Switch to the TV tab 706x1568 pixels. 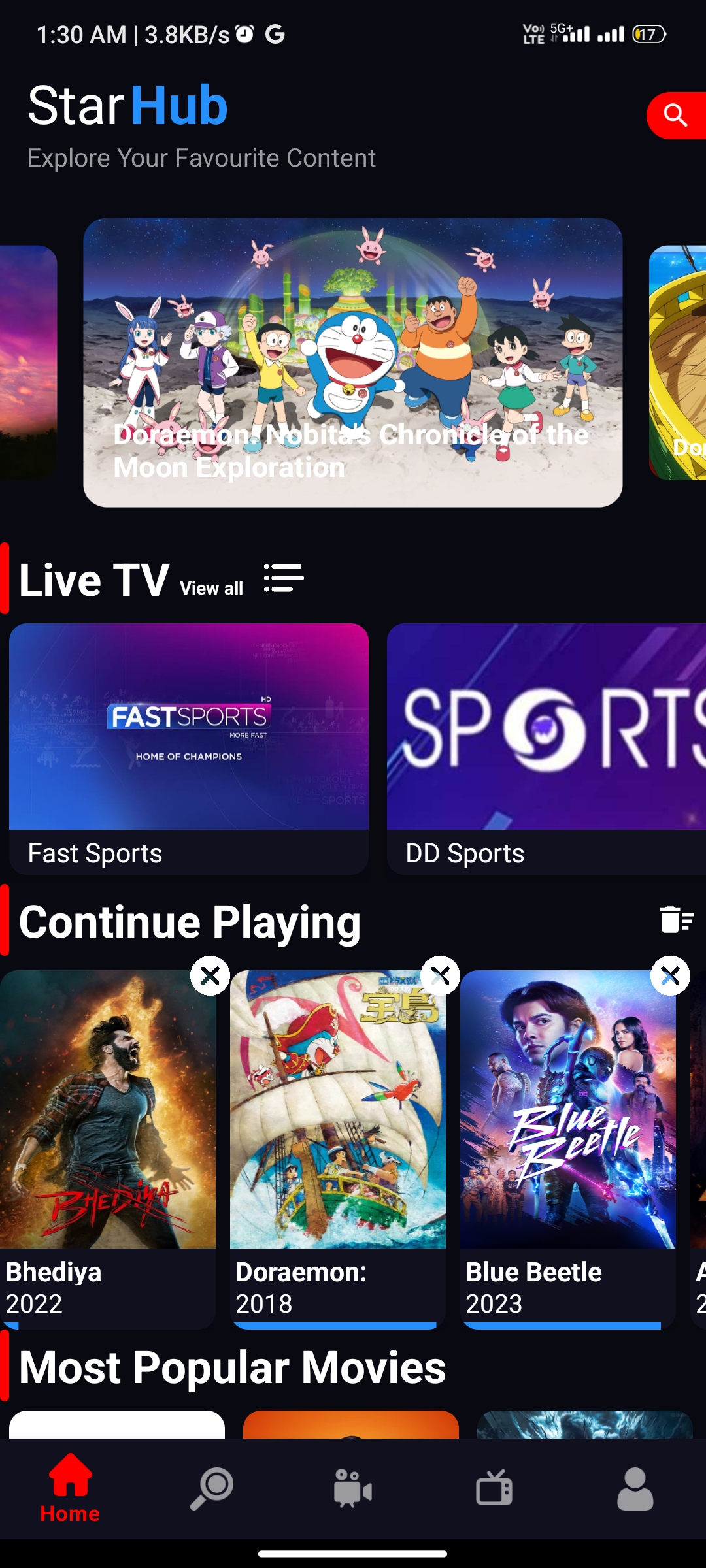click(494, 1490)
